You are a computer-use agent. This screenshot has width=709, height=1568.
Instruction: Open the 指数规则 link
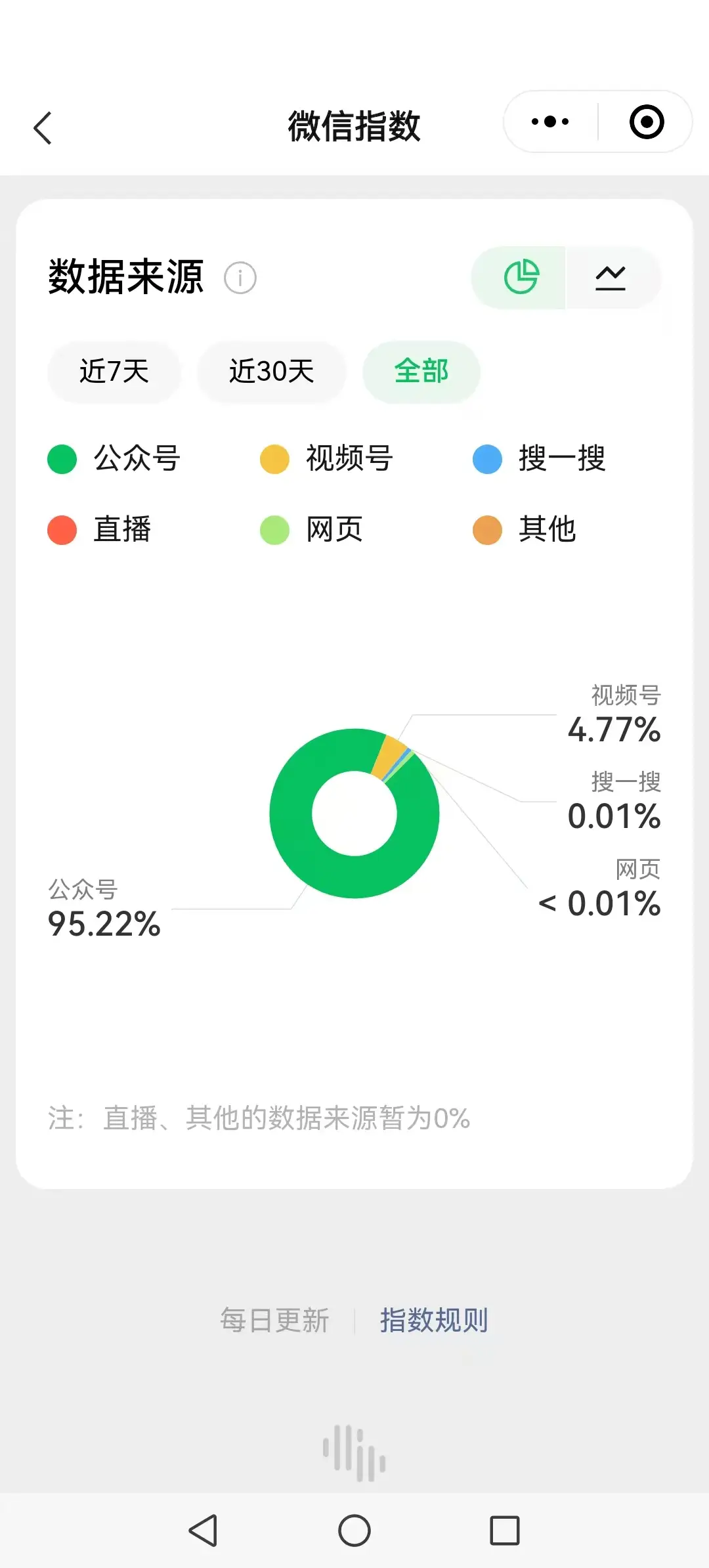point(434,1320)
